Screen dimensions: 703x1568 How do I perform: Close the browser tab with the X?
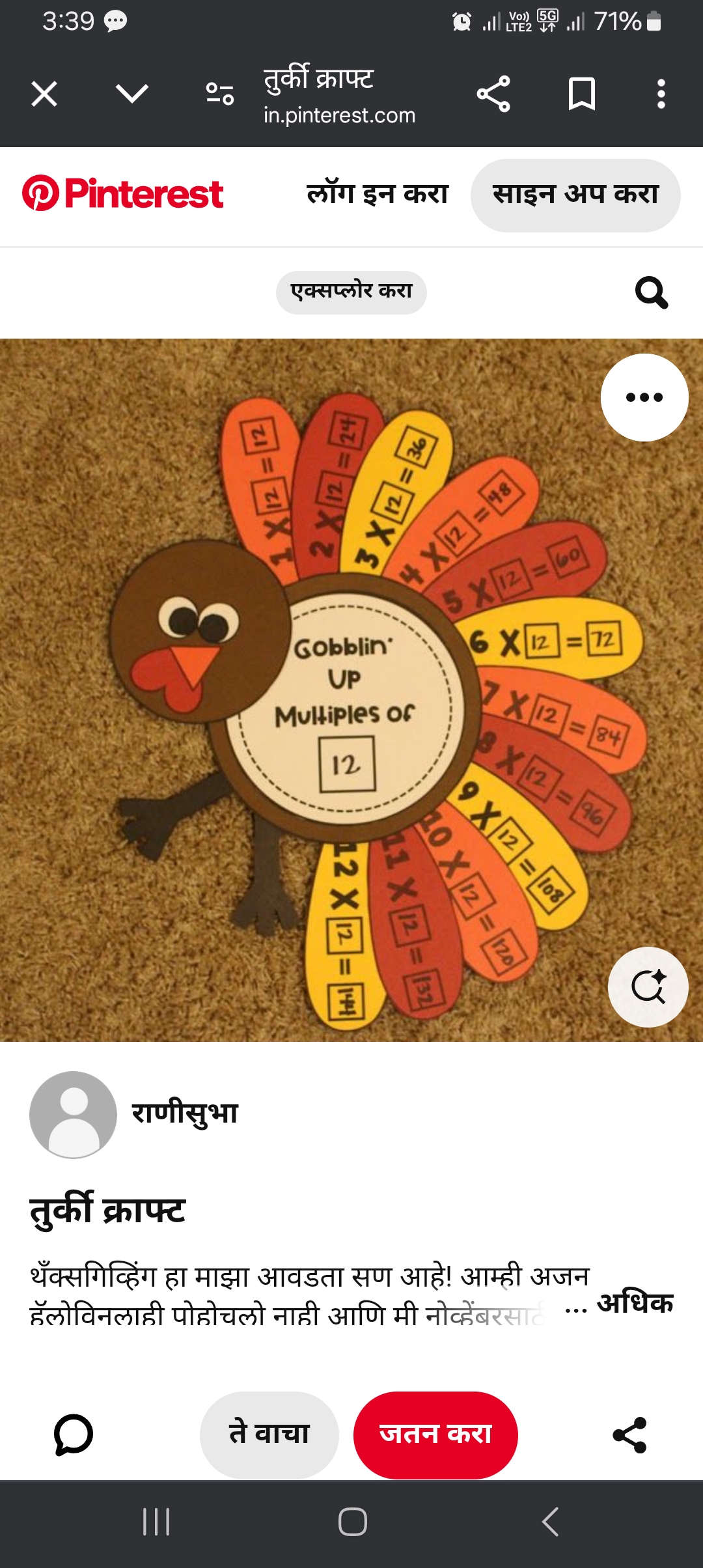click(x=44, y=94)
